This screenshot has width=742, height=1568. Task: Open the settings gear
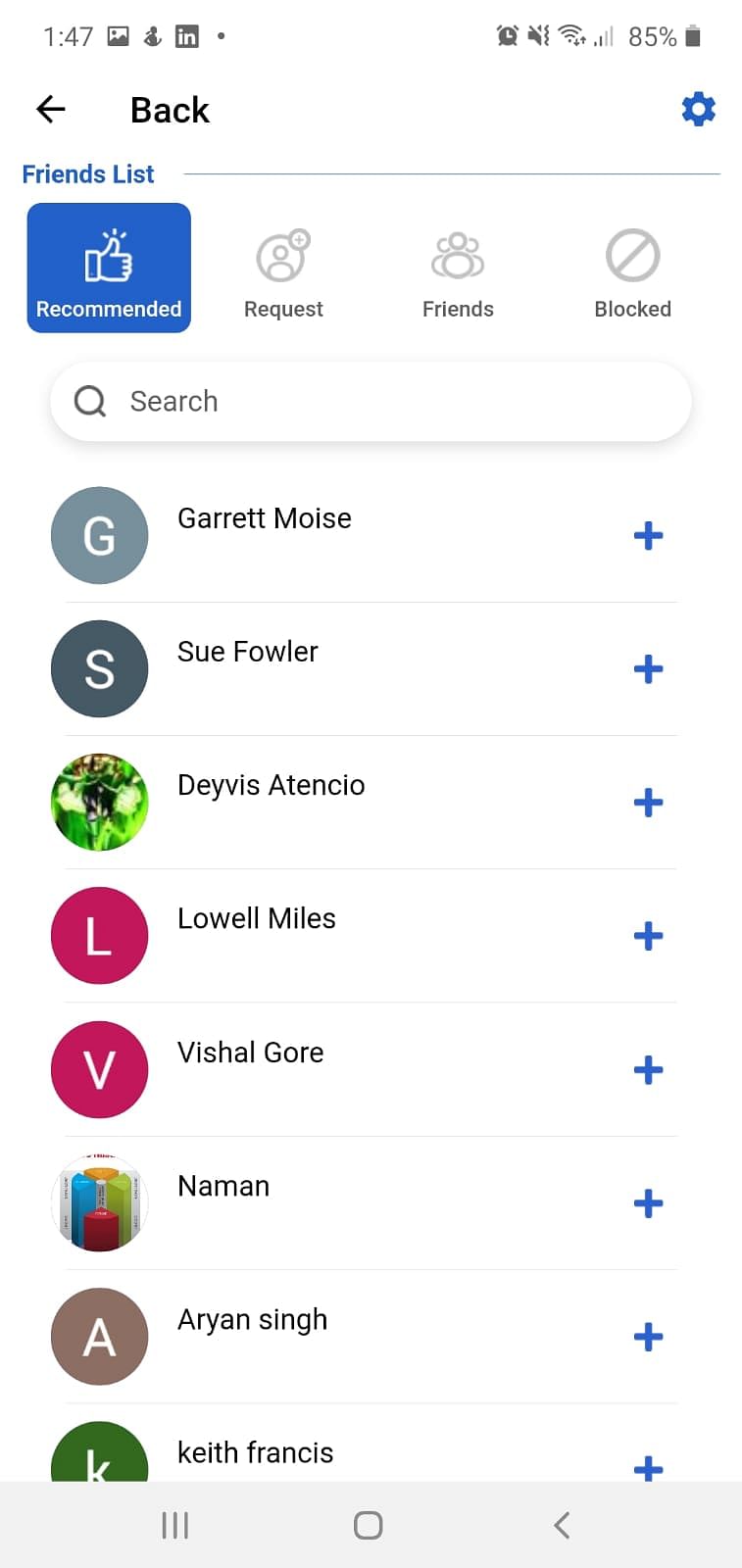tap(698, 109)
